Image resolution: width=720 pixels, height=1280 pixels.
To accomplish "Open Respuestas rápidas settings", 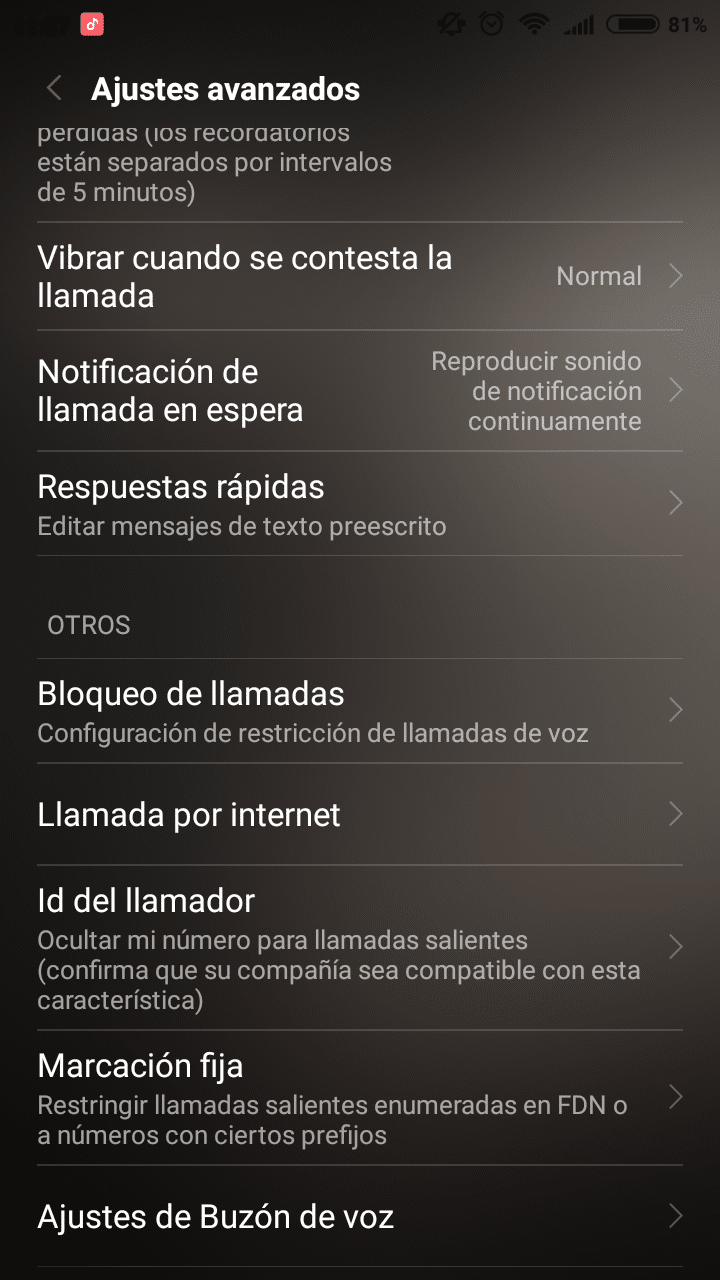I will [360, 504].
